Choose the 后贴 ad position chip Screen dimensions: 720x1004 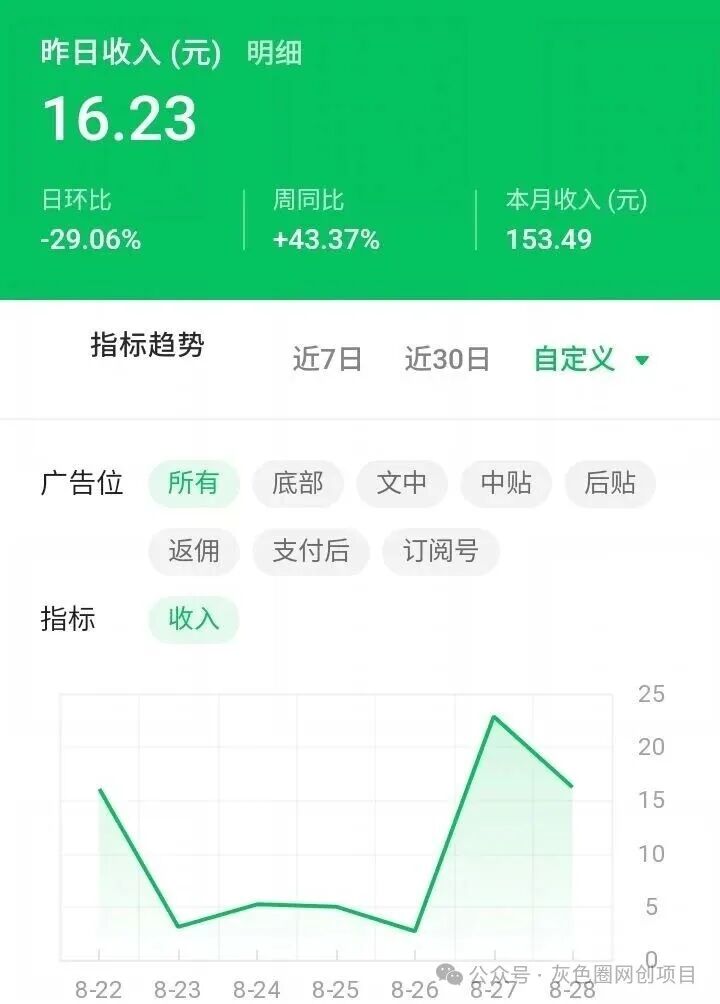(x=610, y=483)
